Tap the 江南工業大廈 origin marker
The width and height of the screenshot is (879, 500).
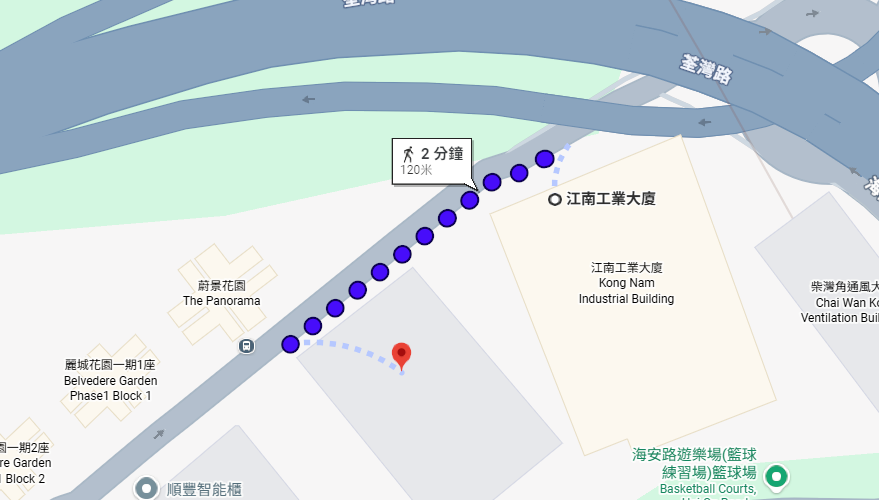tap(555, 200)
